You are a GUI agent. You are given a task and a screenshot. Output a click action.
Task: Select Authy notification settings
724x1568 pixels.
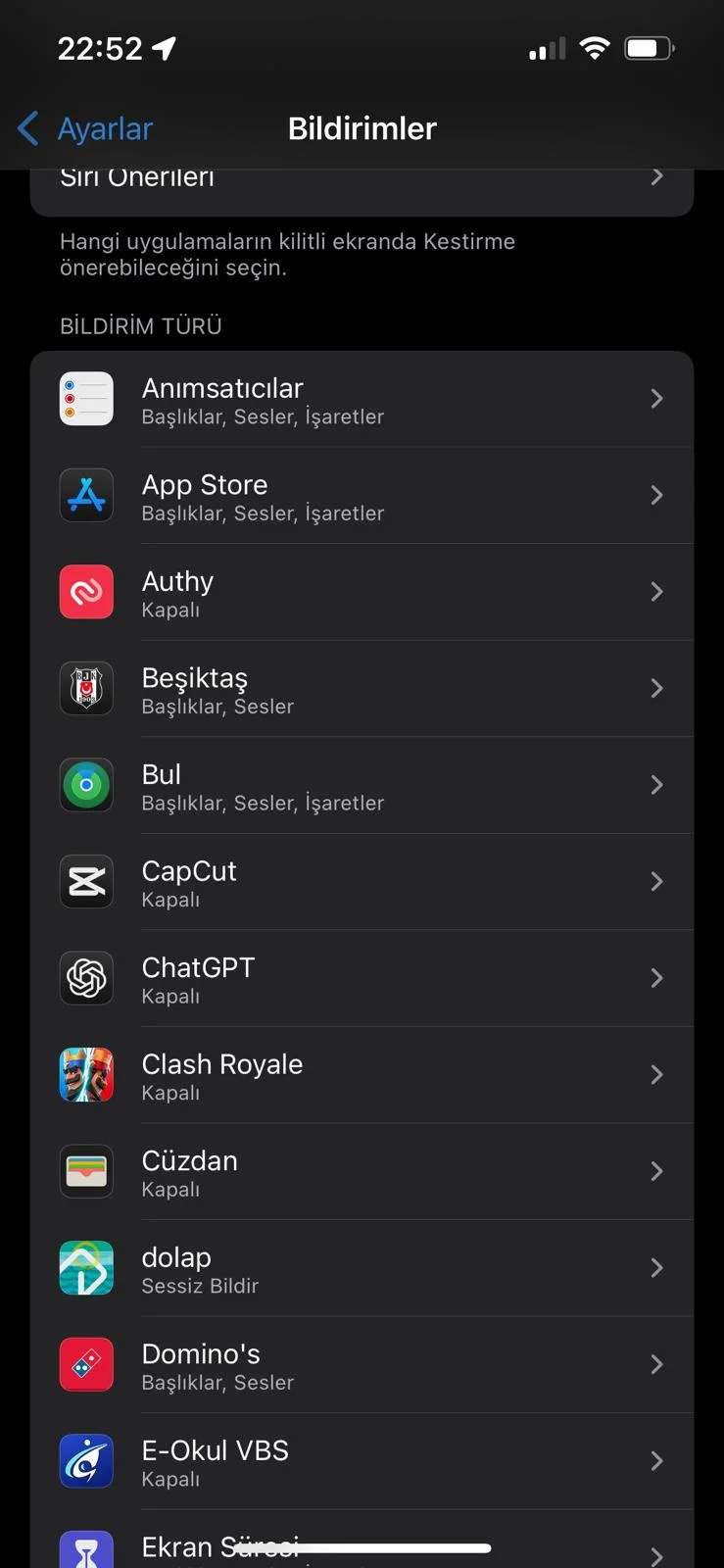pyautogui.click(x=361, y=593)
